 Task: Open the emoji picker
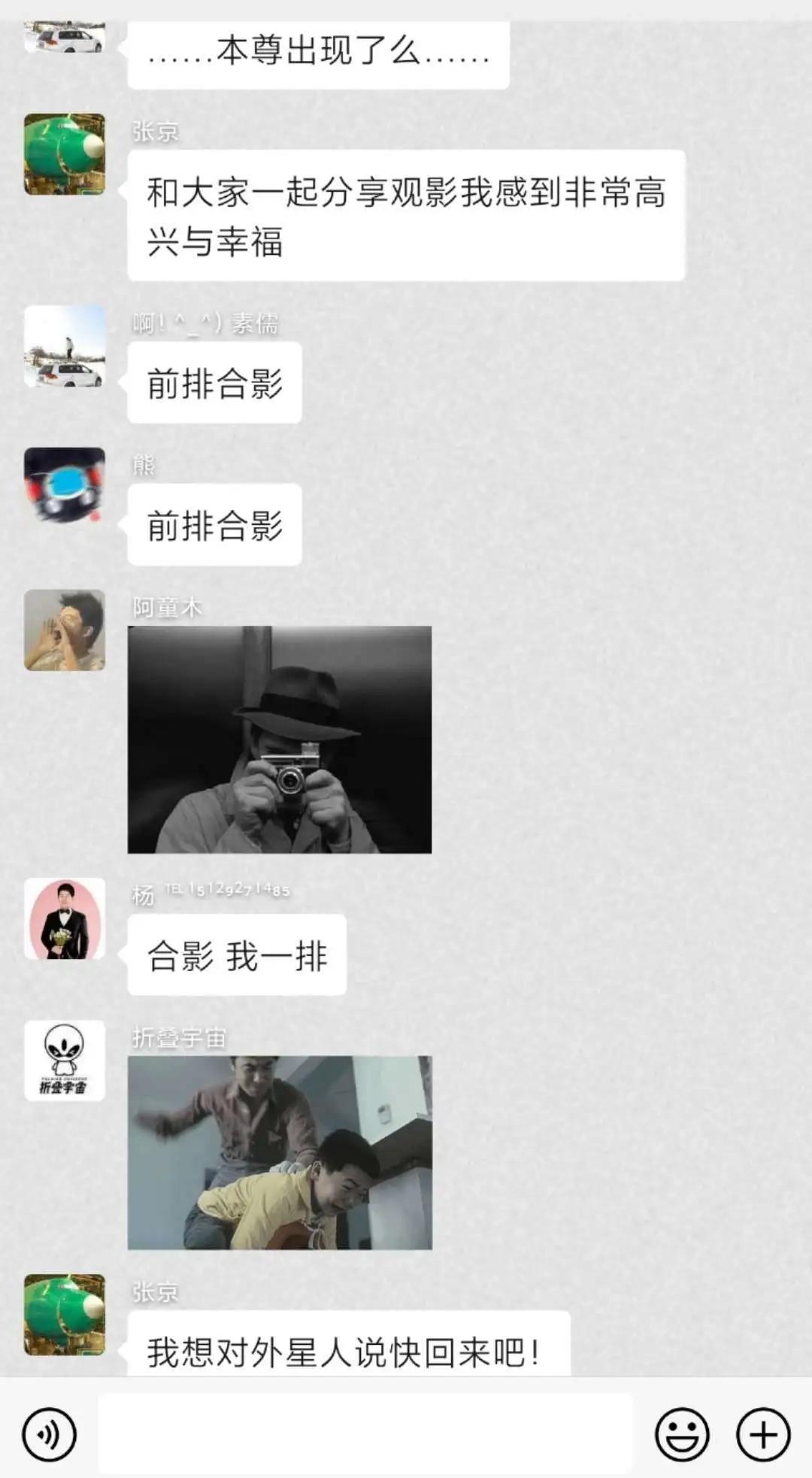click(682, 1434)
